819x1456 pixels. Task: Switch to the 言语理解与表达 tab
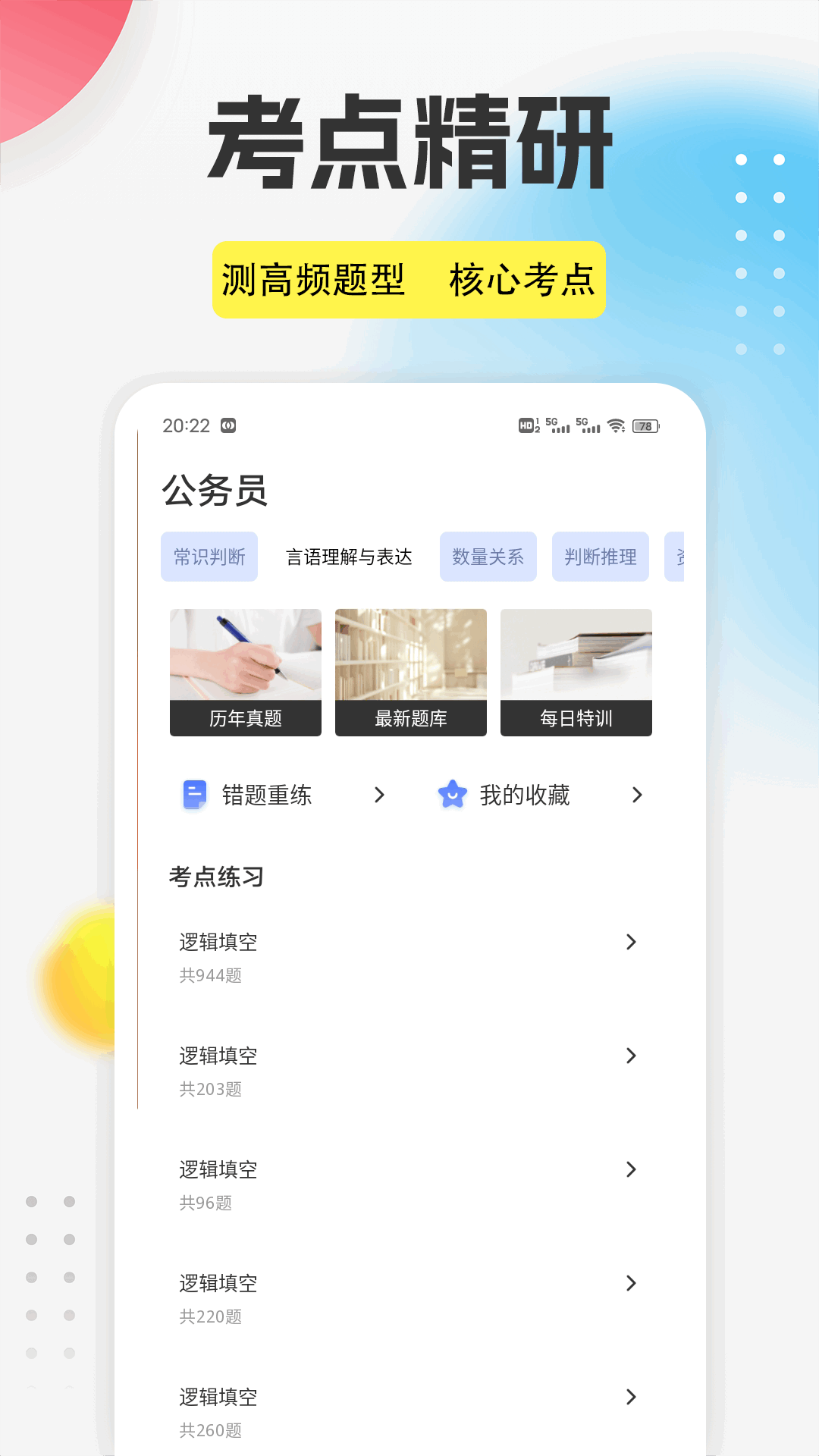(x=348, y=557)
